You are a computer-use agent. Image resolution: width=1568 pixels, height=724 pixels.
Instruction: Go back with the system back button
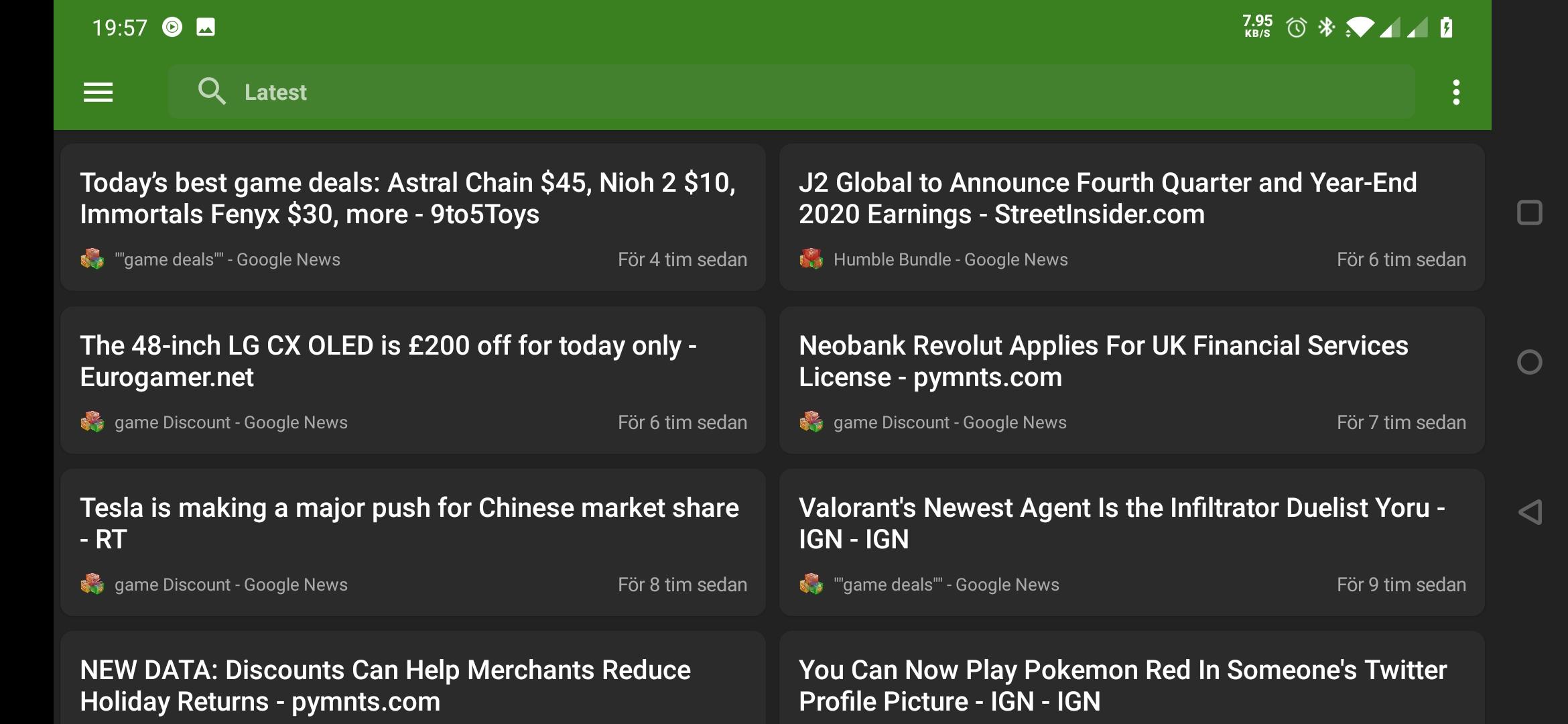pos(1530,512)
